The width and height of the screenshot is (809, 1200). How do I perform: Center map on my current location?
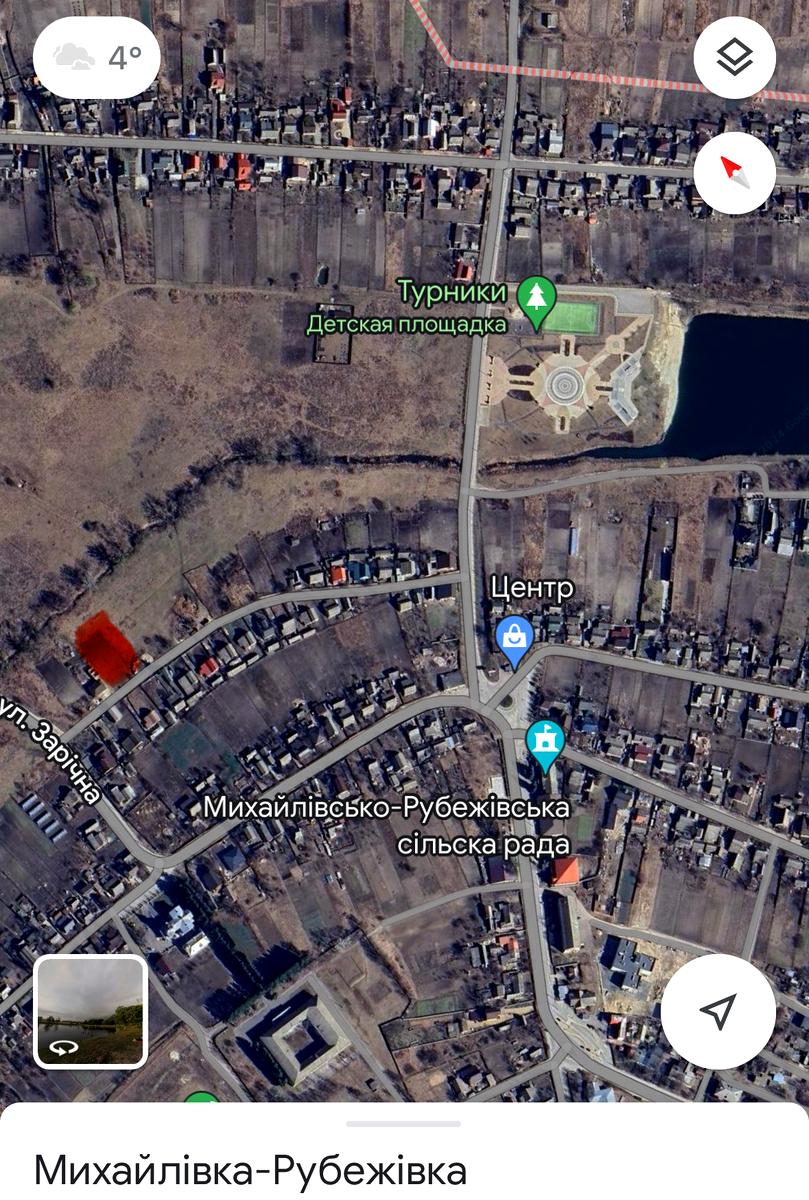(717, 1011)
